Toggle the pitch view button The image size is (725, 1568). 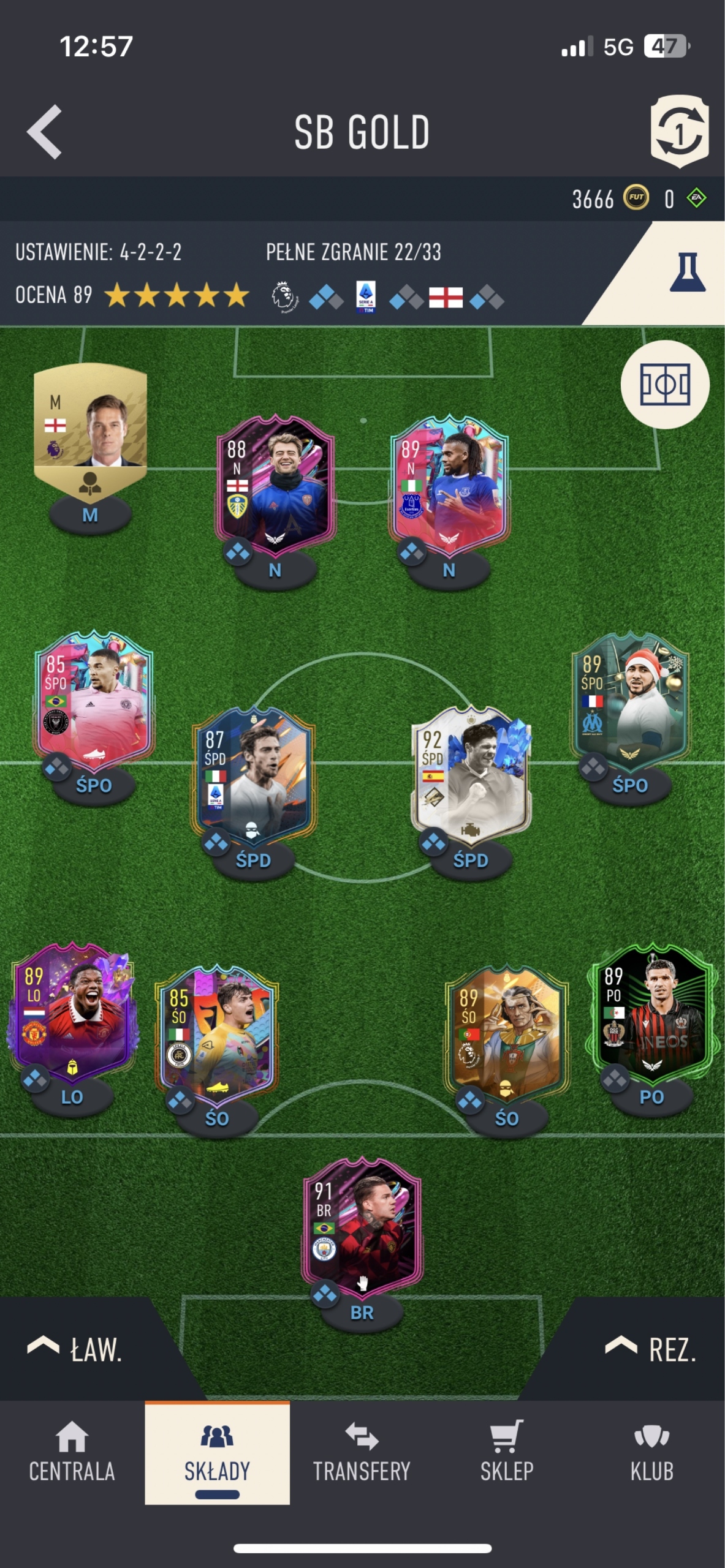tap(665, 385)
